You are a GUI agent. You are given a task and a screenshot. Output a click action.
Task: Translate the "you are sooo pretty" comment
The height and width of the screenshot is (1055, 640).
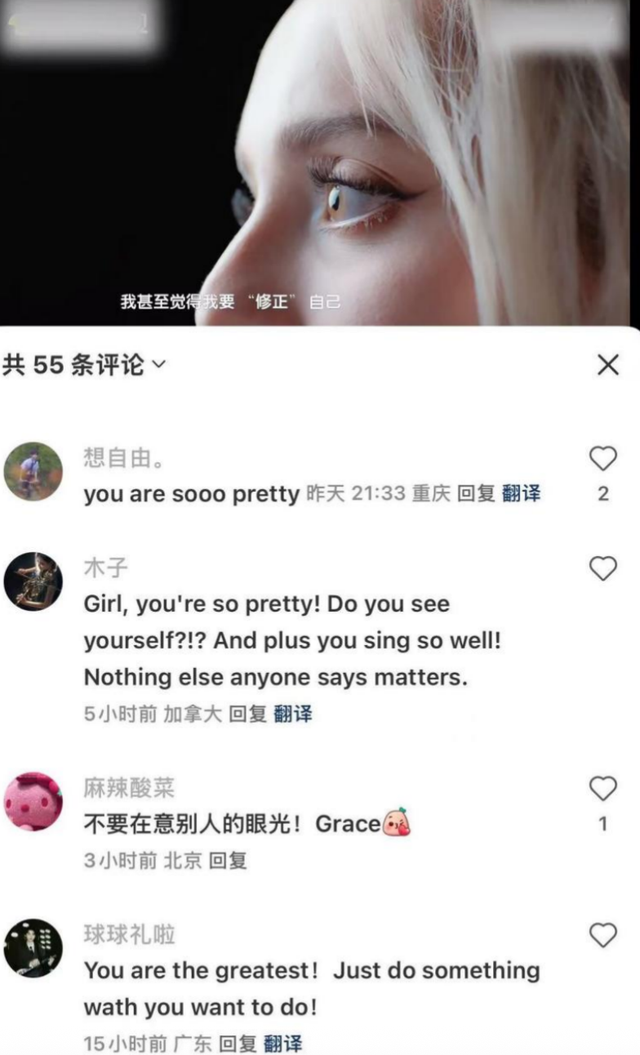521,494
